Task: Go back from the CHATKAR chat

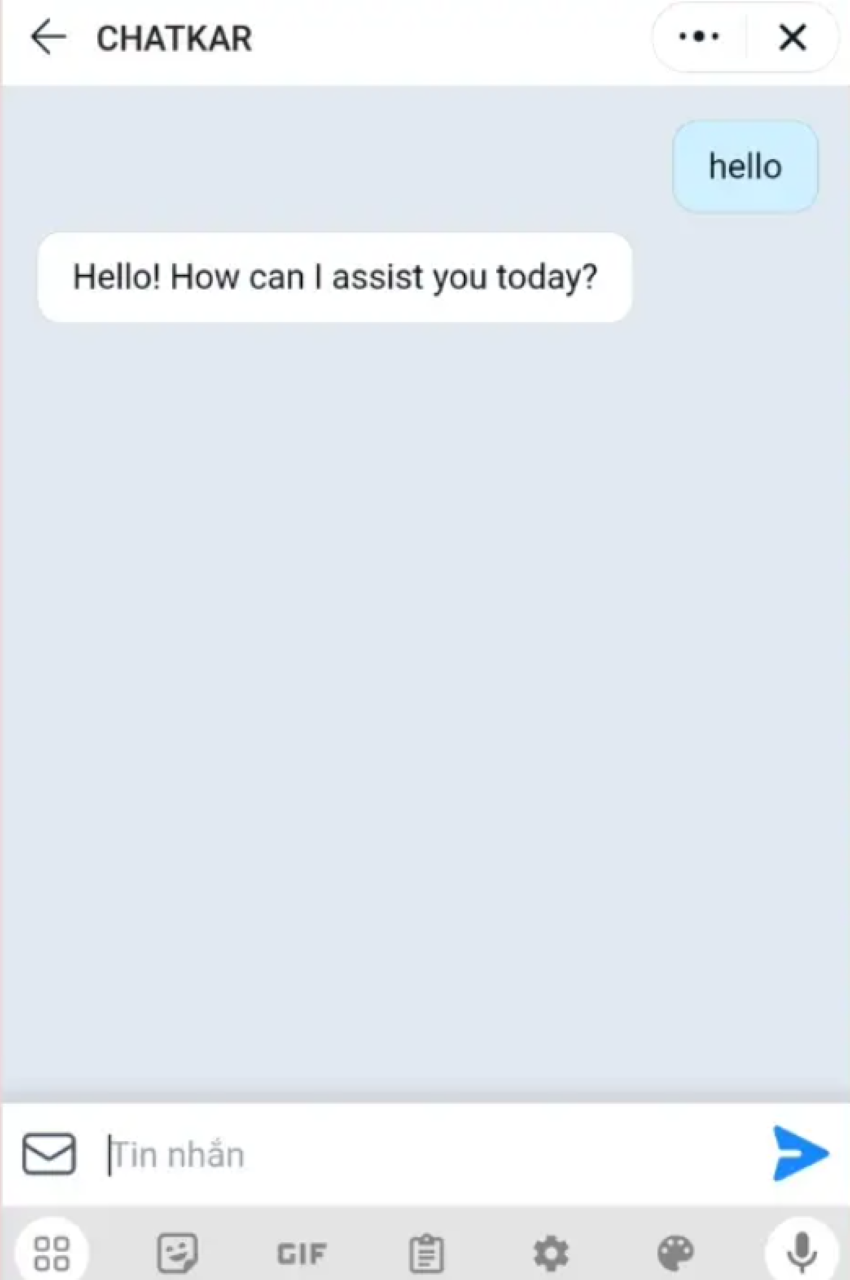Action: pos(47,38)
